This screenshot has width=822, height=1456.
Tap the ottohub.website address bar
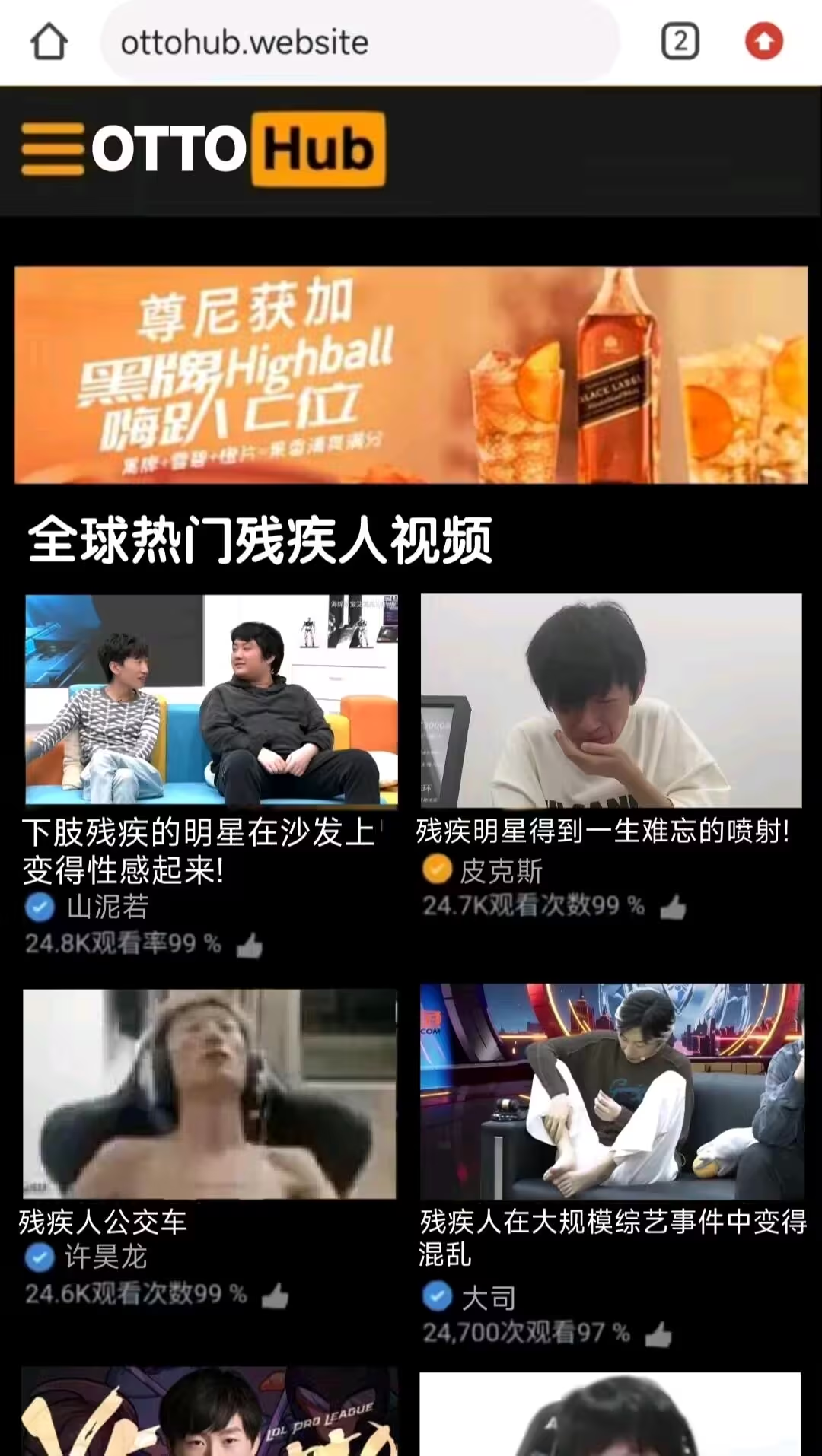358,42
